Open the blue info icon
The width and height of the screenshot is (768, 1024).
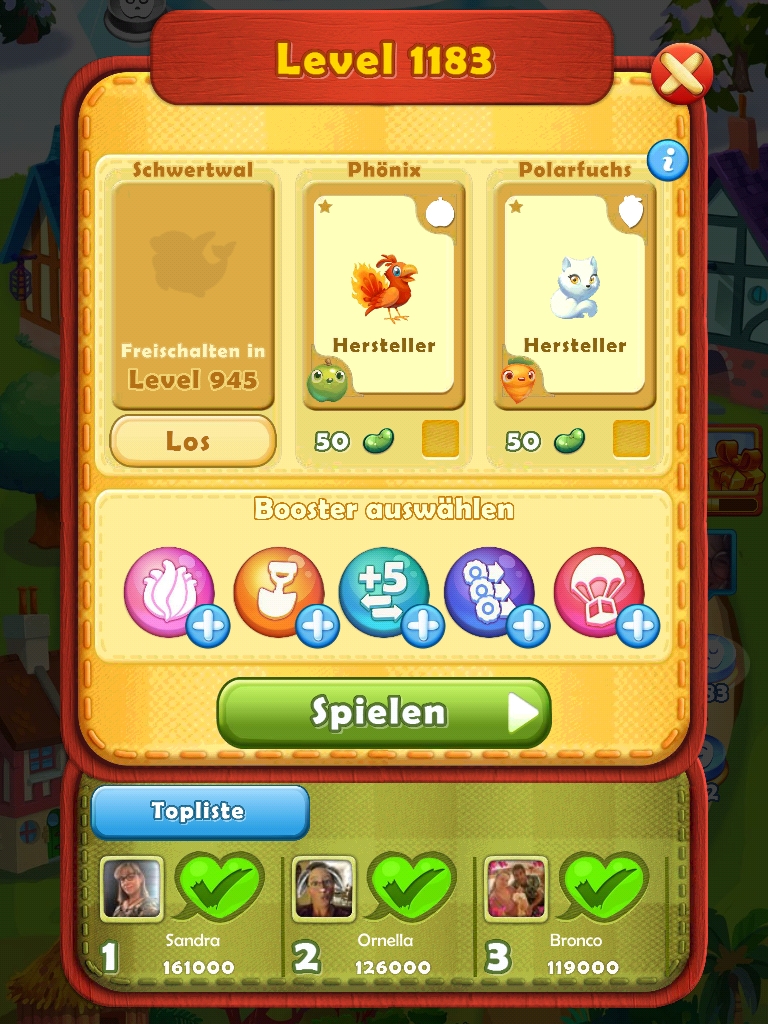[667, 160]
